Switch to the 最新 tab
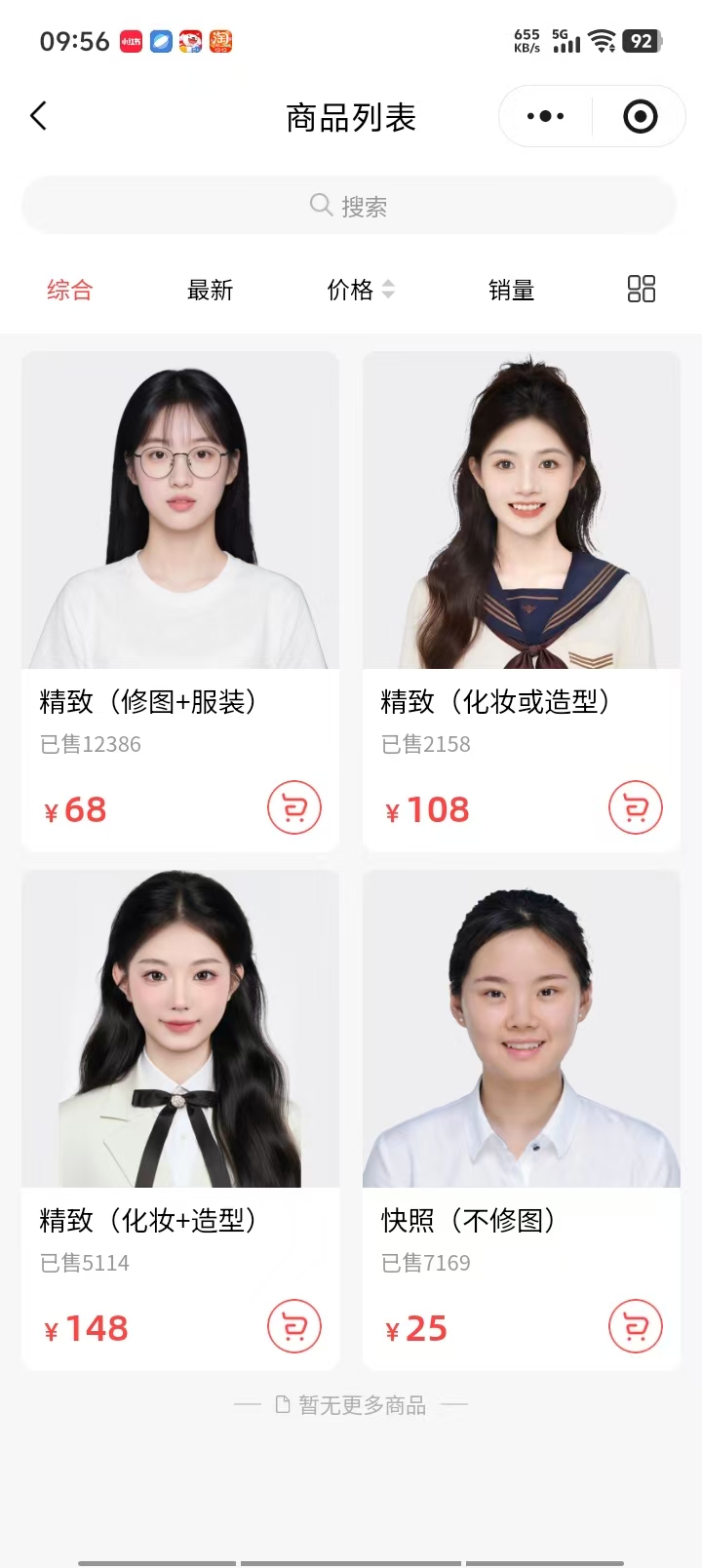Image resolution: width=702 pixels, height=1568 pixels. (210, 290)
